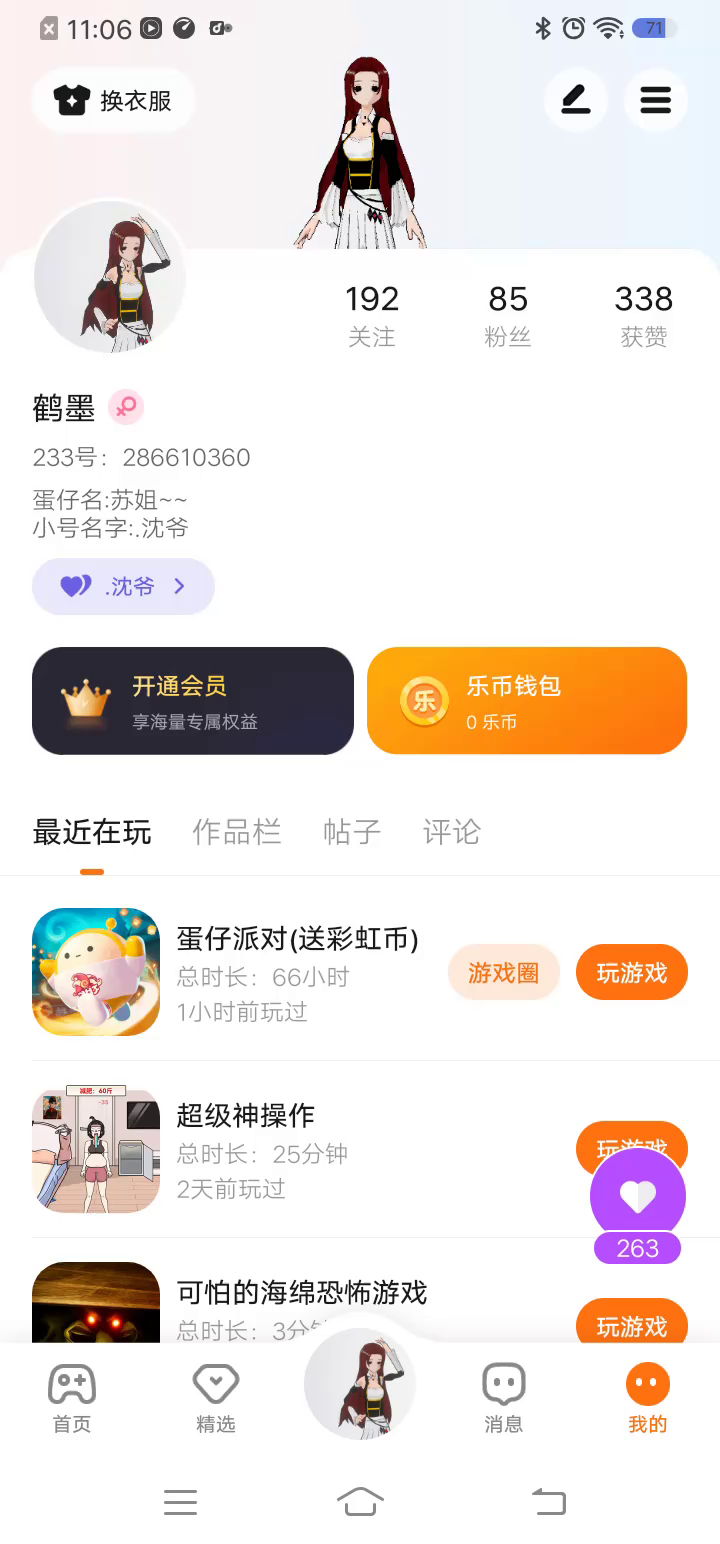The image size is (720, 1544).
Task: Switch to the 作品栏 tab
Action: coord(236,832)
